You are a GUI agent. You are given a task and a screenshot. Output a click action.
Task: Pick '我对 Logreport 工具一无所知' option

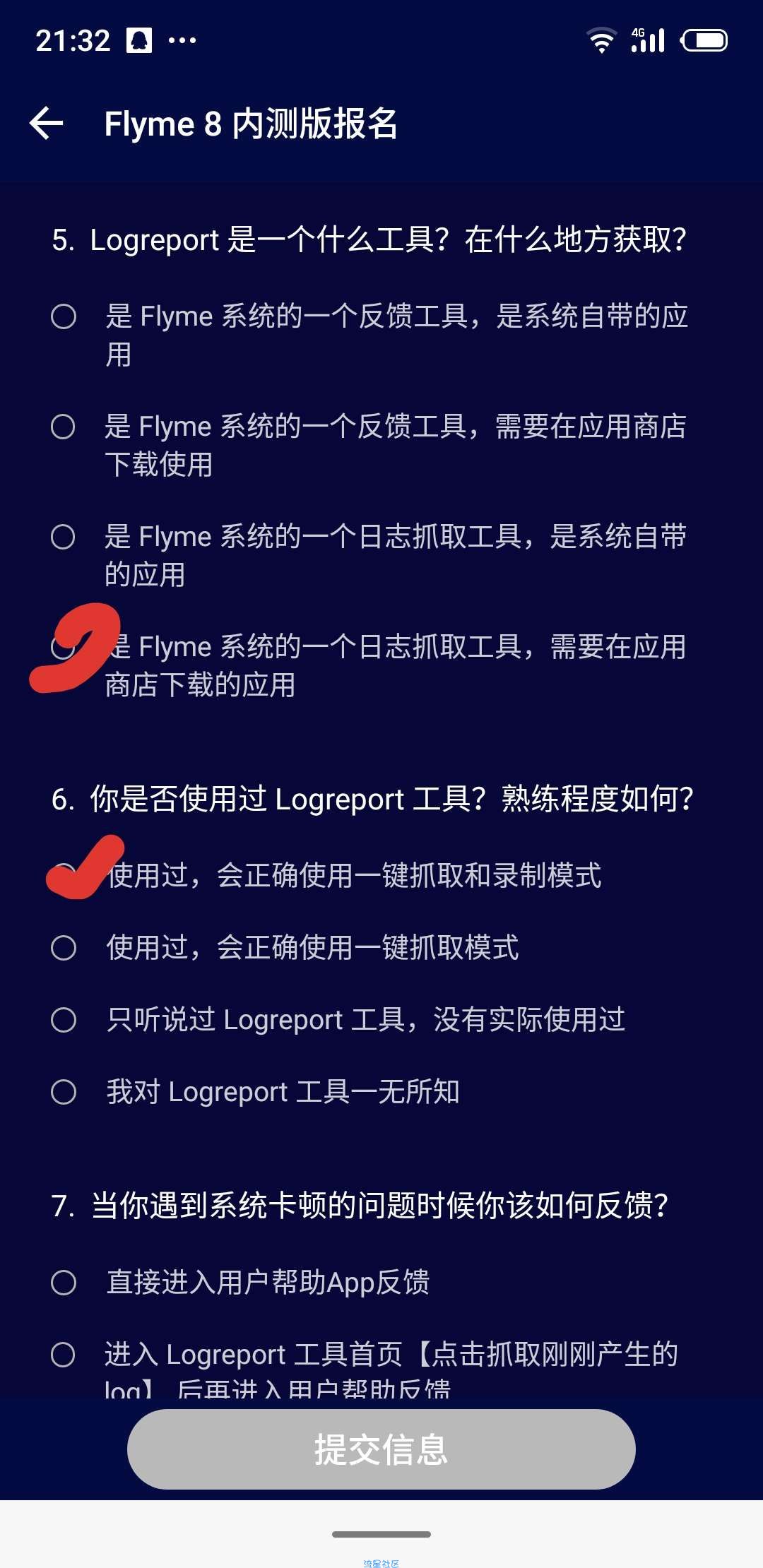(x=64, y=1092)
